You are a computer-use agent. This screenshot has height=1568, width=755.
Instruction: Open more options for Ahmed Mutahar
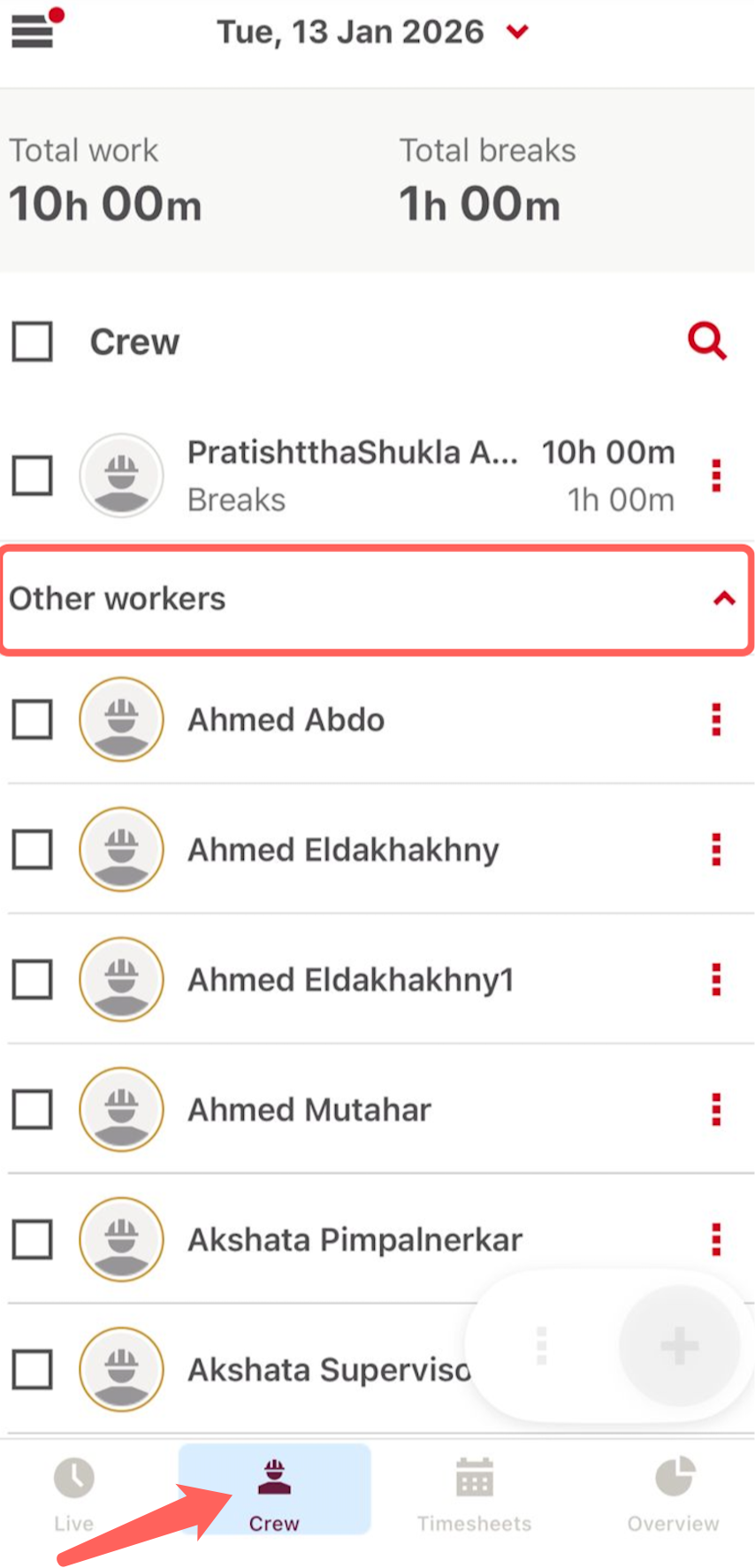coord(716,1110)
